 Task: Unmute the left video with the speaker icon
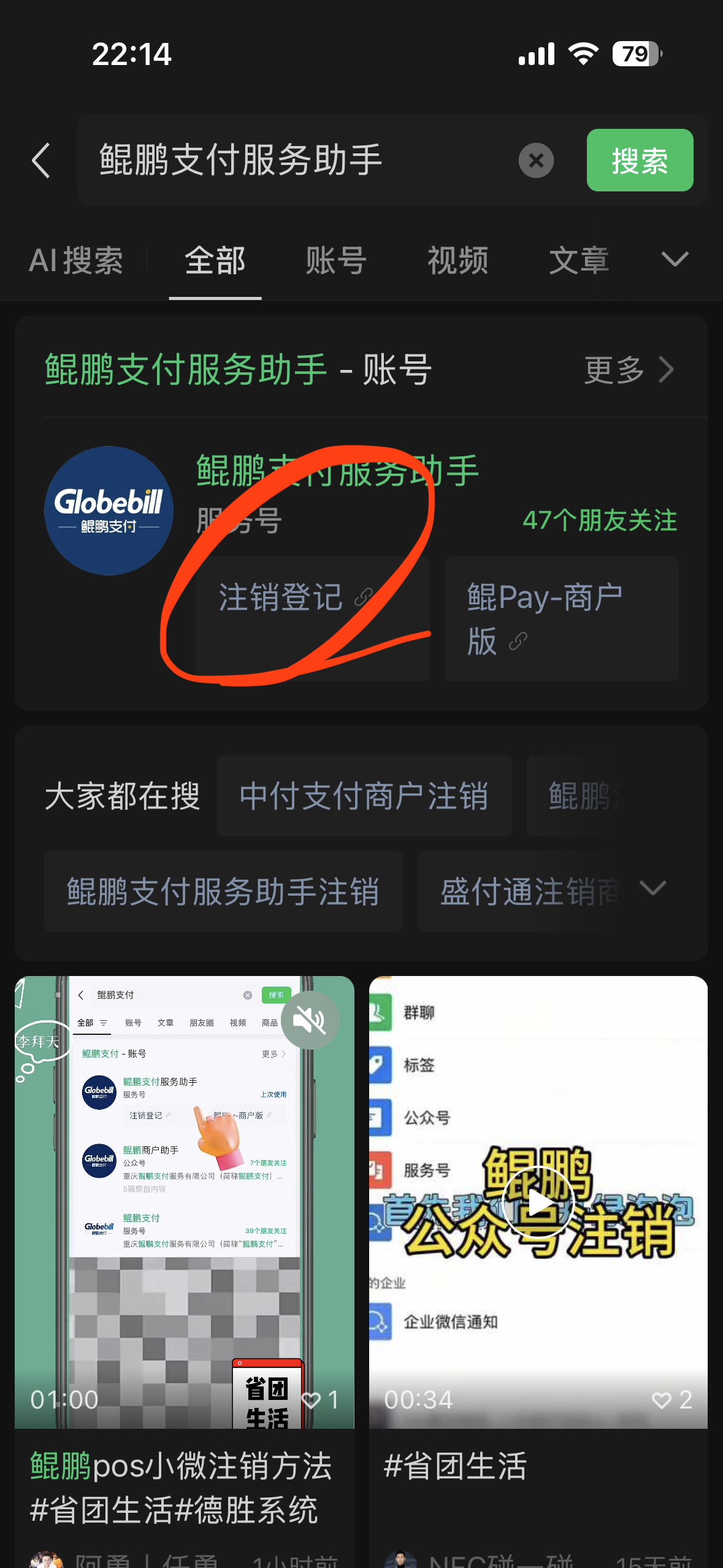pos(309,1020)
